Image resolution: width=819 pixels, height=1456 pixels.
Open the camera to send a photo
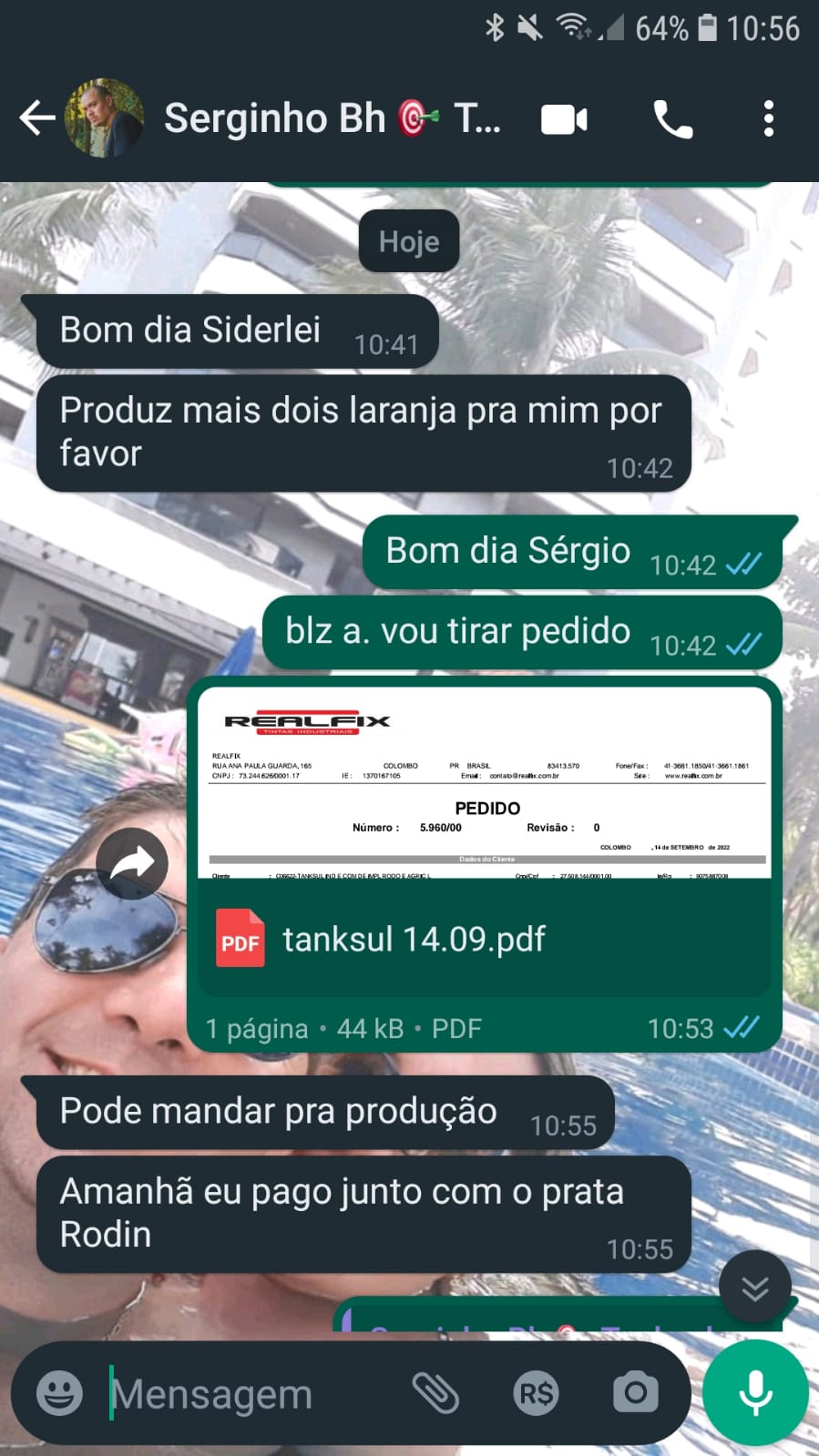point(635,1393)
